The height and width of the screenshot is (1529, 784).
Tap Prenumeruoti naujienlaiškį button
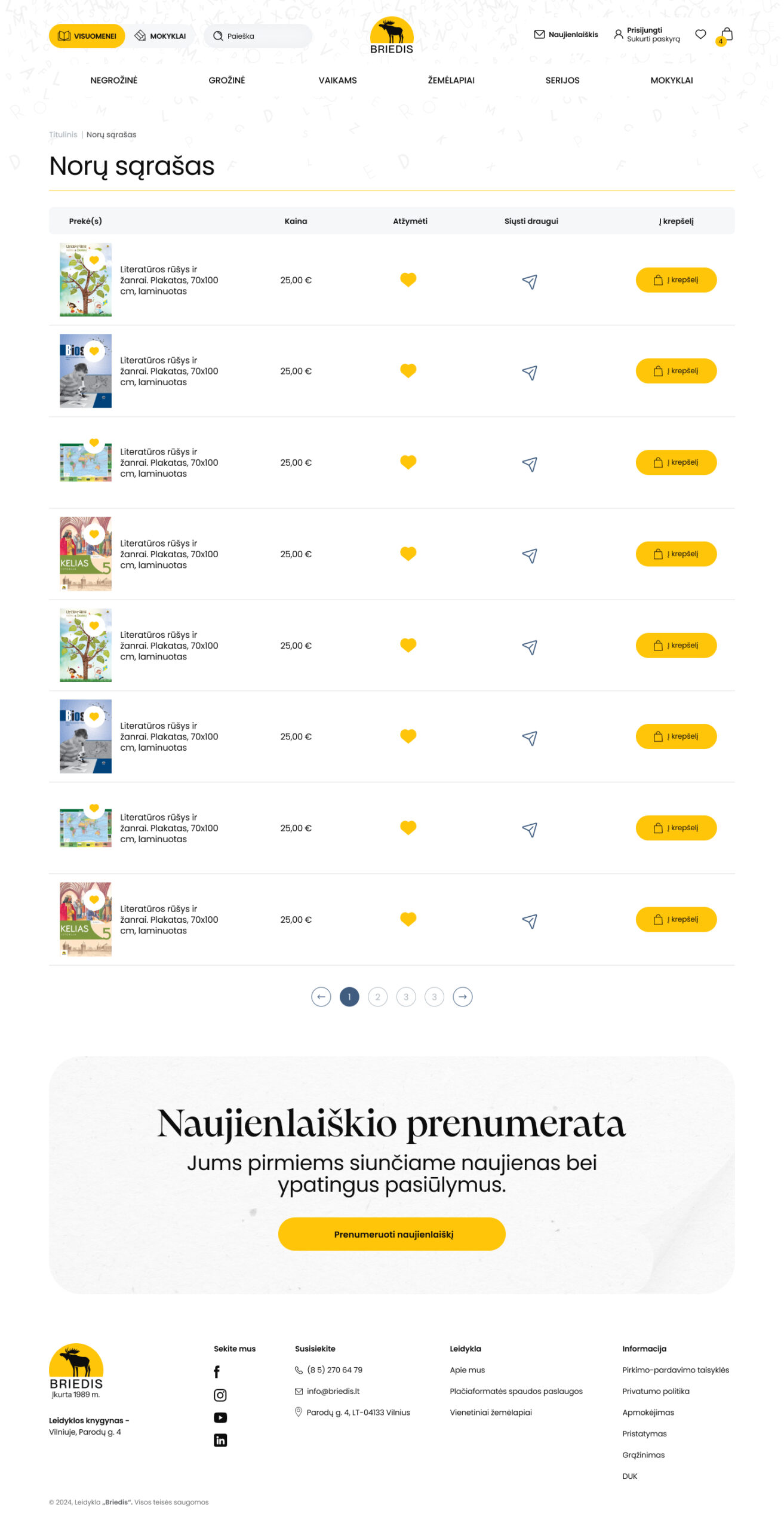(x=391, y=1233)
